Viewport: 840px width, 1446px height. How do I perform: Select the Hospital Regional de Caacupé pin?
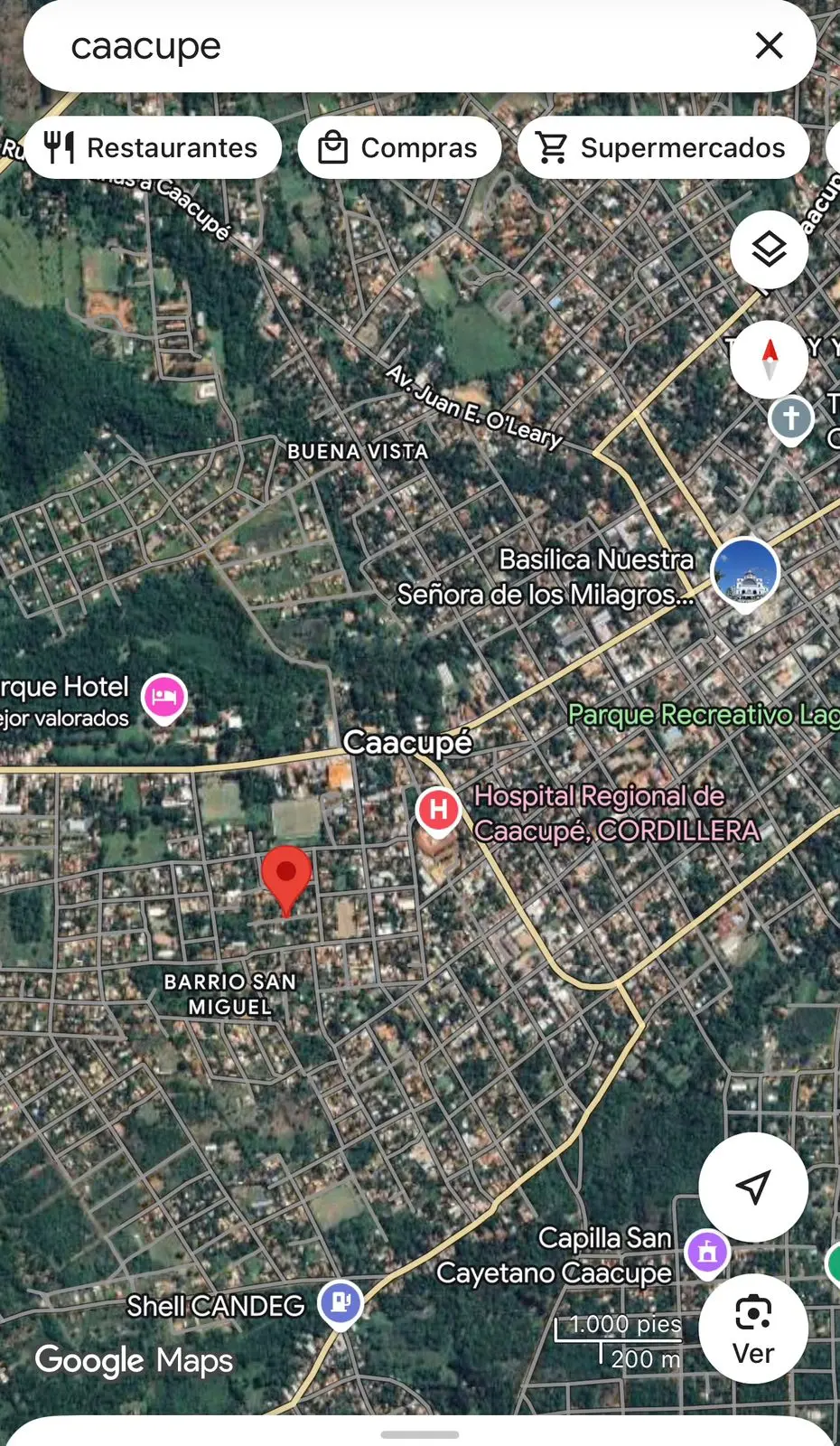pos(438,810)
